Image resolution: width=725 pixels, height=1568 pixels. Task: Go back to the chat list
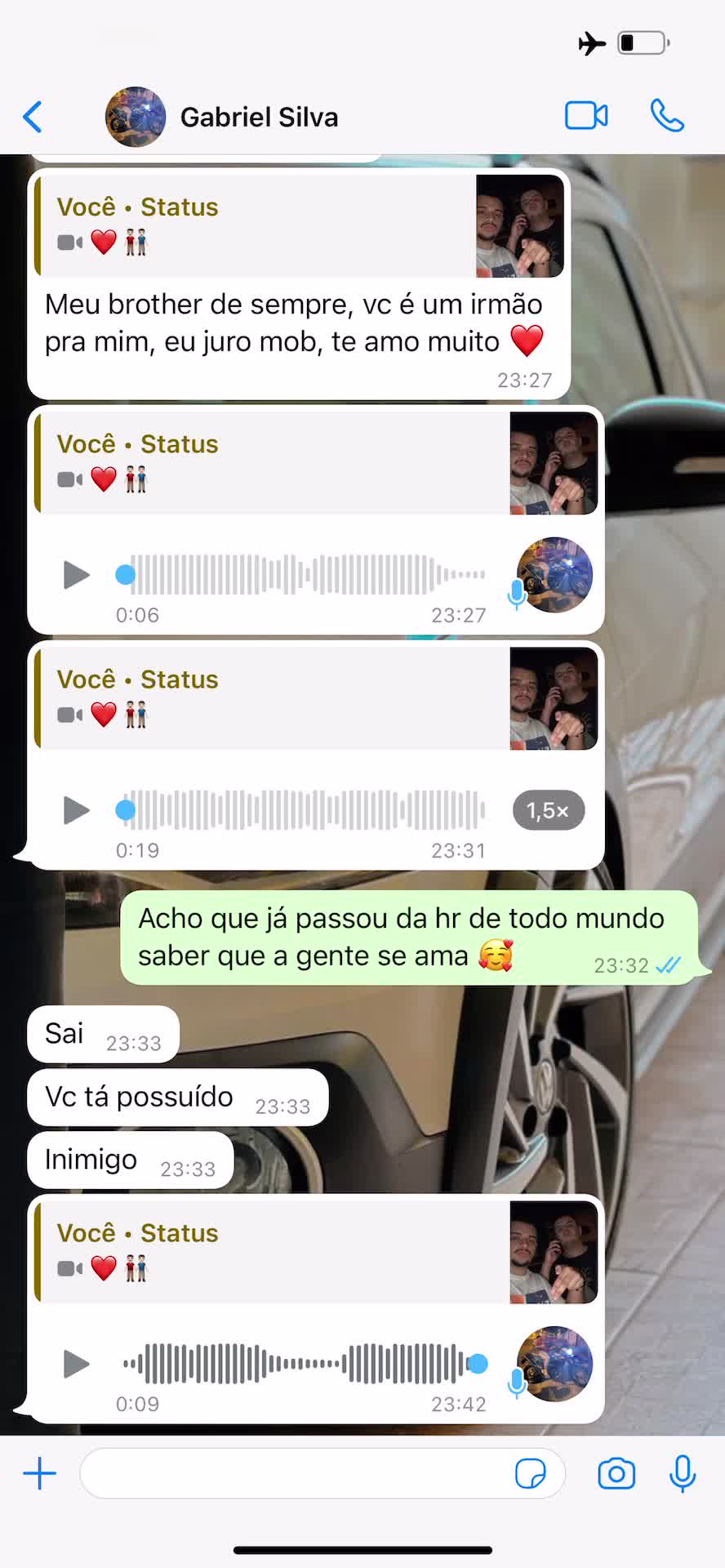pyautogui.click(x=33, y=117)
